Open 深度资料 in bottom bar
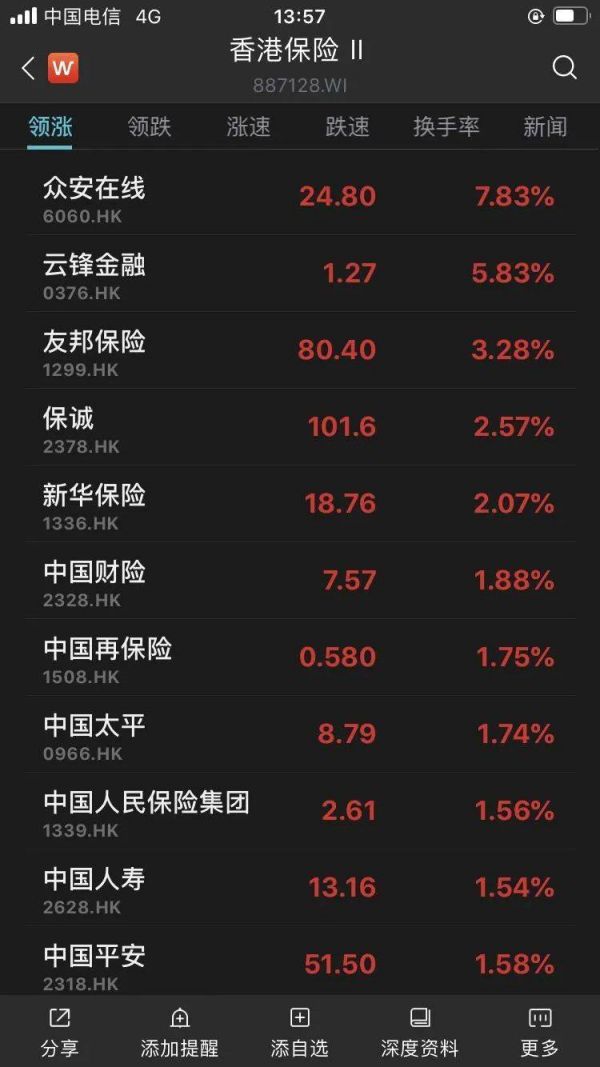The image size is (600, 1067). (x=419, y=1032)
